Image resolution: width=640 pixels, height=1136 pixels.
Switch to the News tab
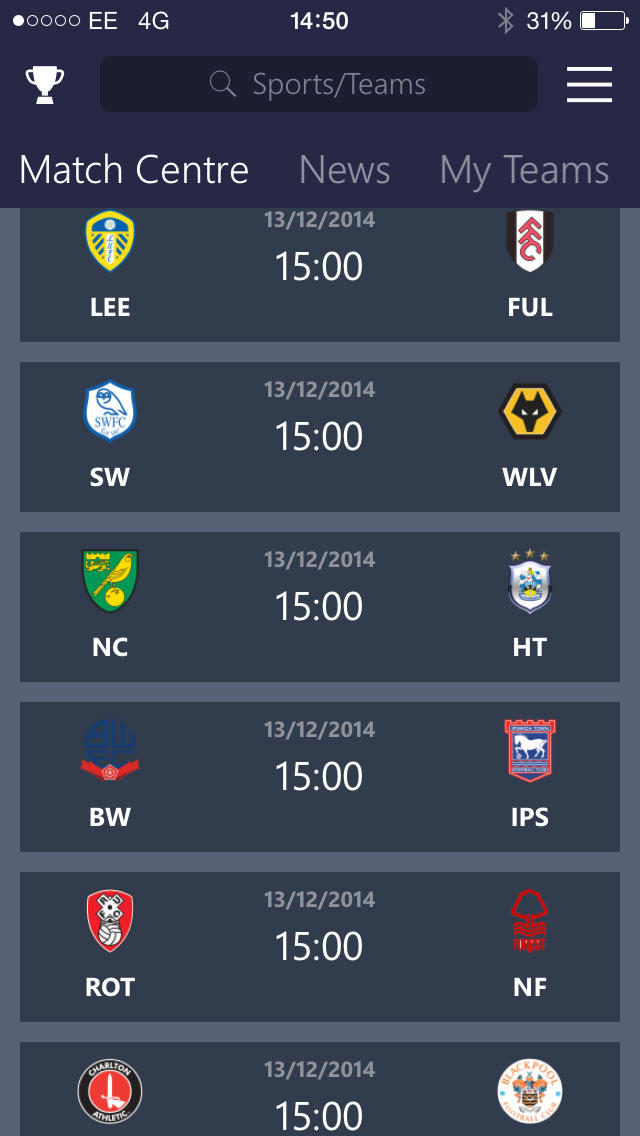tap(344, 170)
